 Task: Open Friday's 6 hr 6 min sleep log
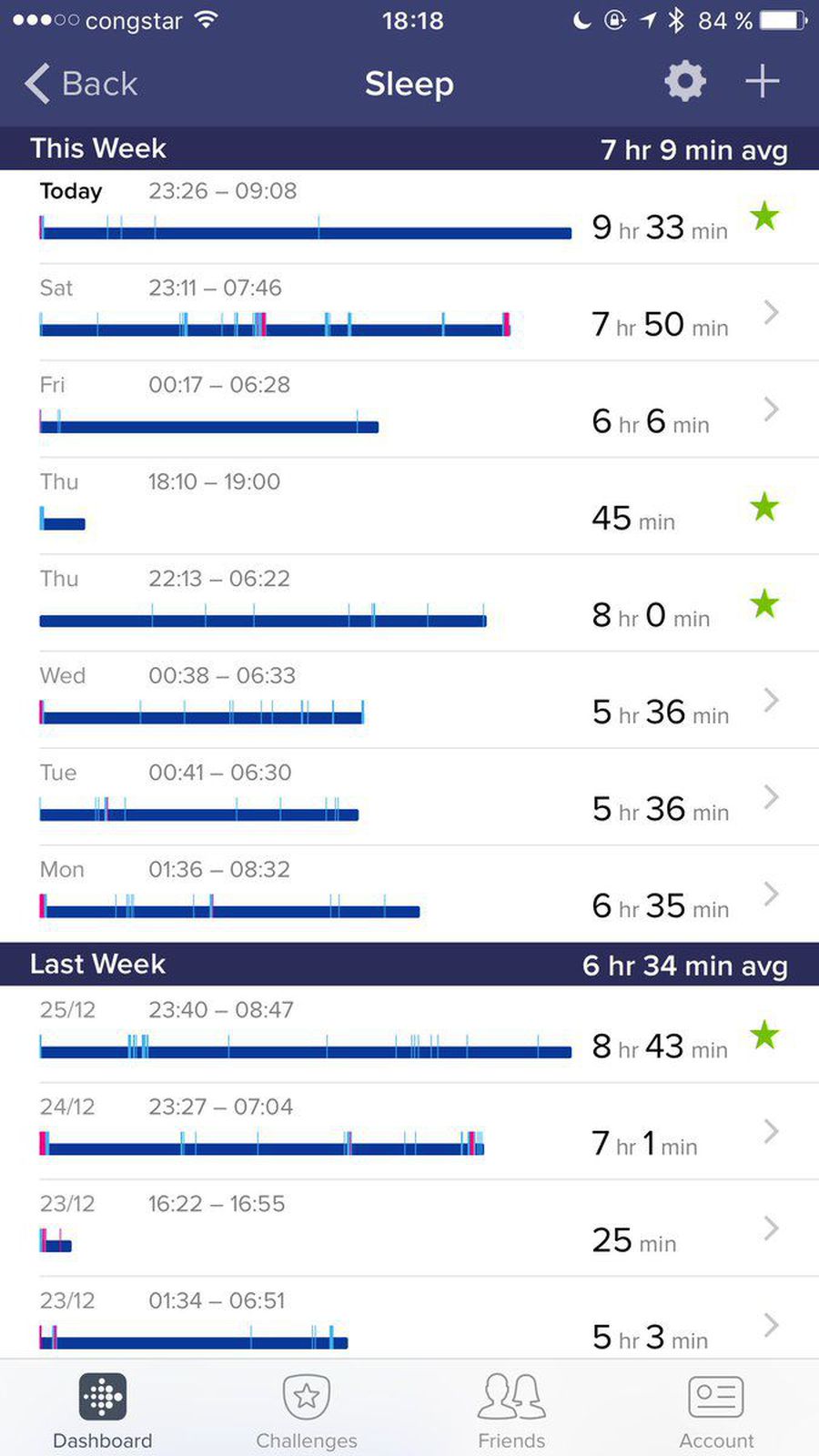pos(409,409)
